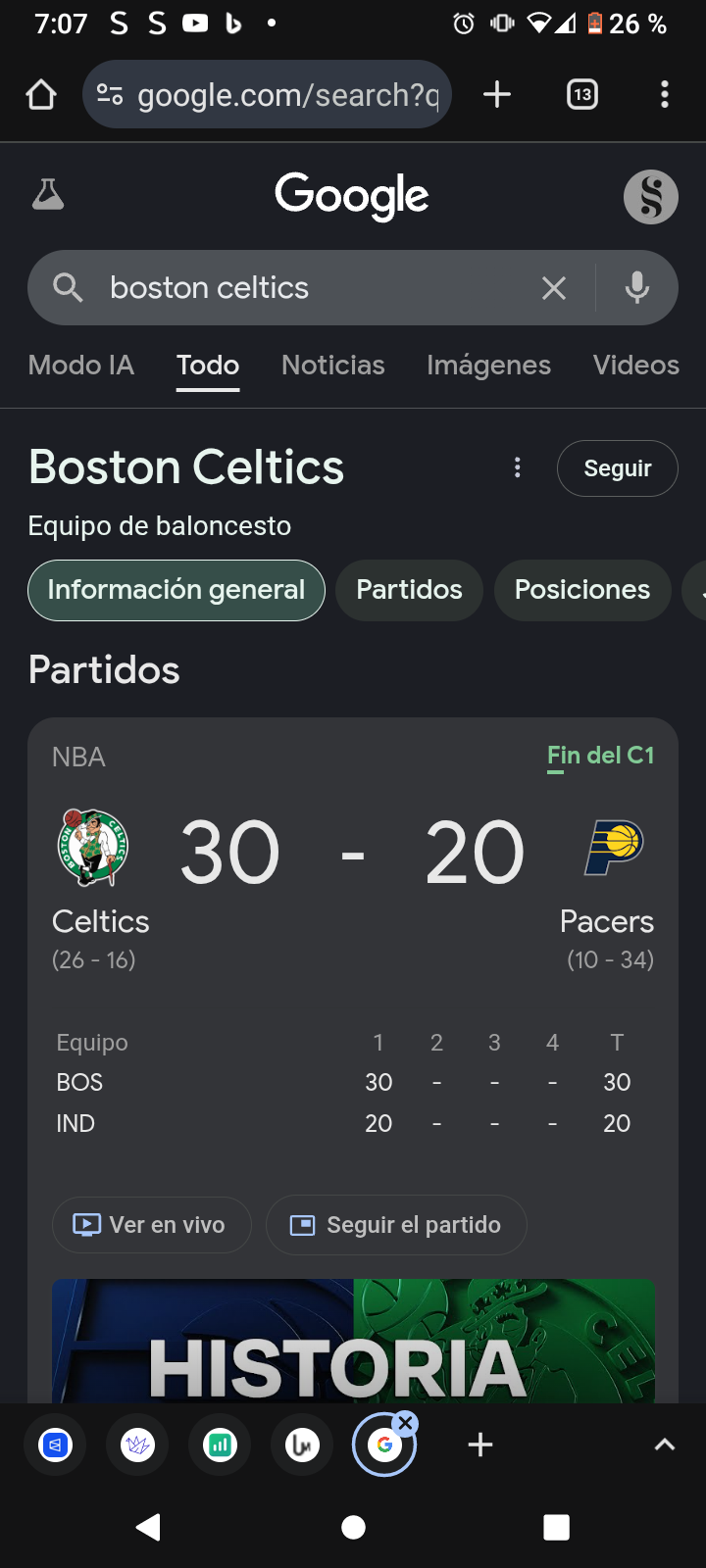Screen dimensions: 706x1568
Task: Open a new browser tab
Action: tap(497, 95)
